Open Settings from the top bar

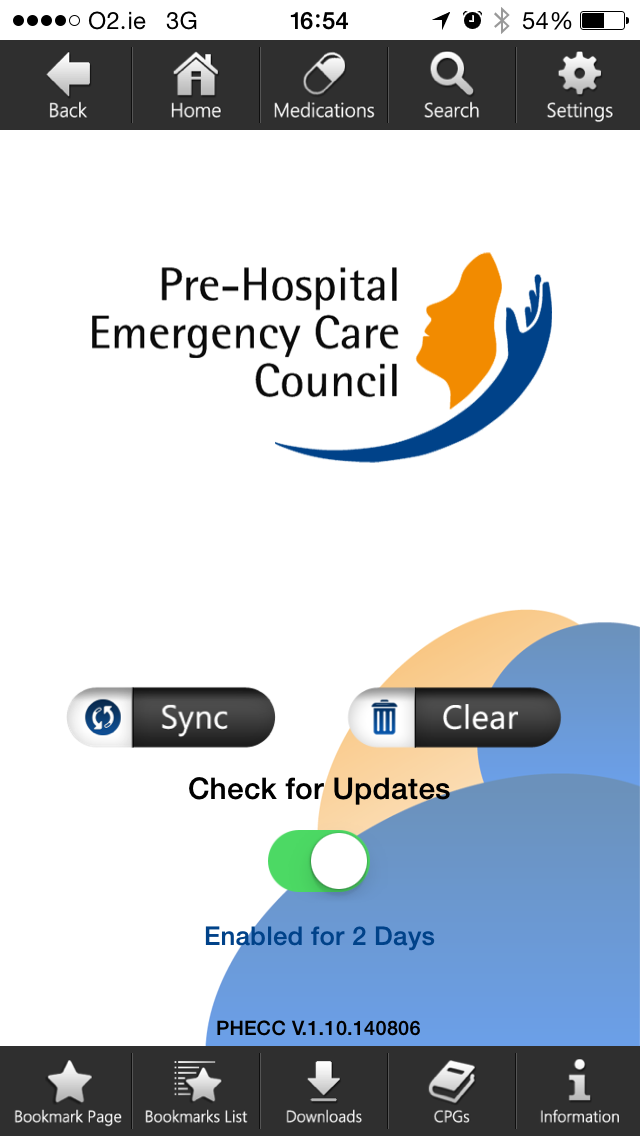(579, 87)
